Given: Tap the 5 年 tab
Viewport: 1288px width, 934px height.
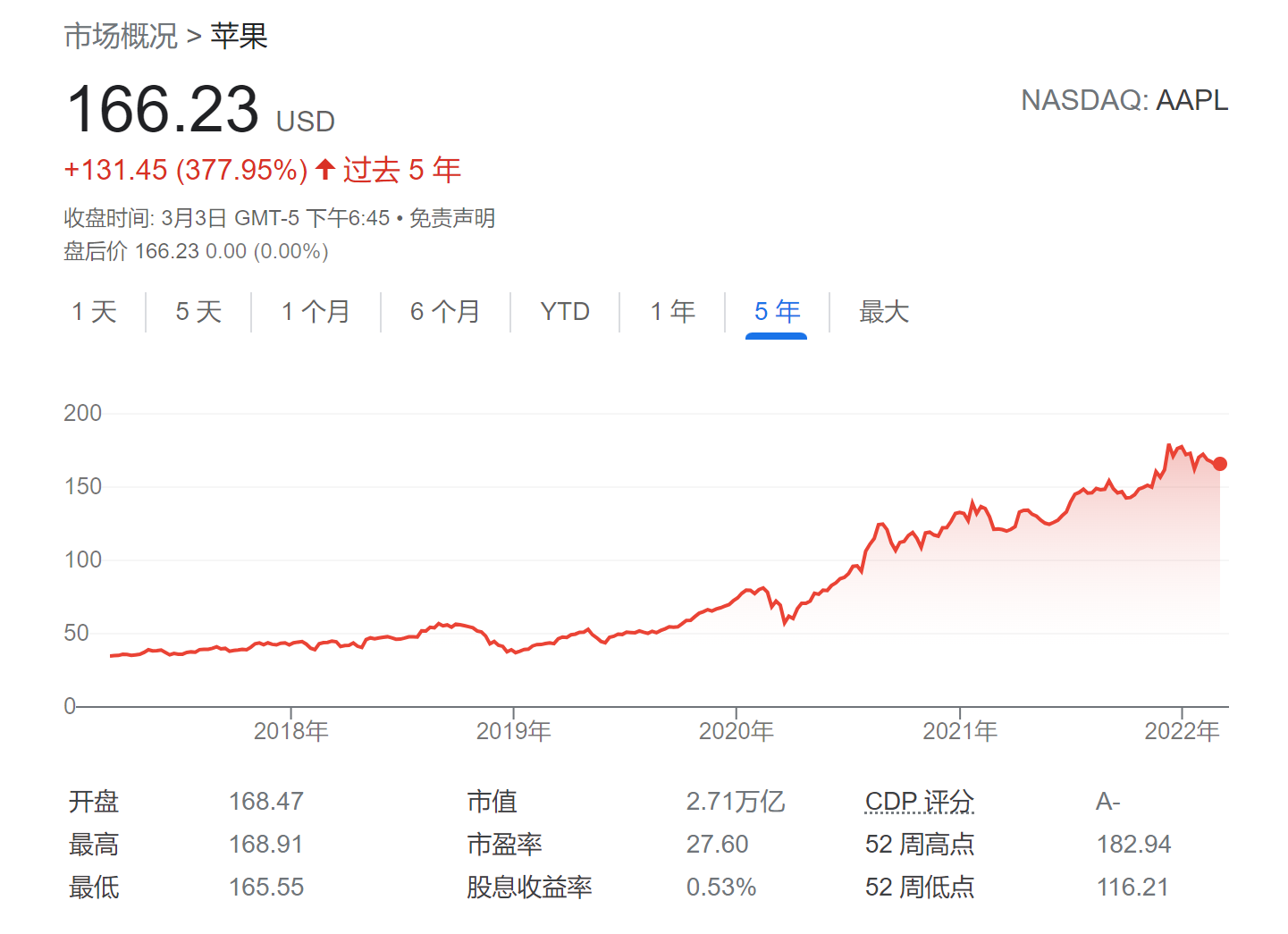Looking at the screenshot, I should coord(777,312).
